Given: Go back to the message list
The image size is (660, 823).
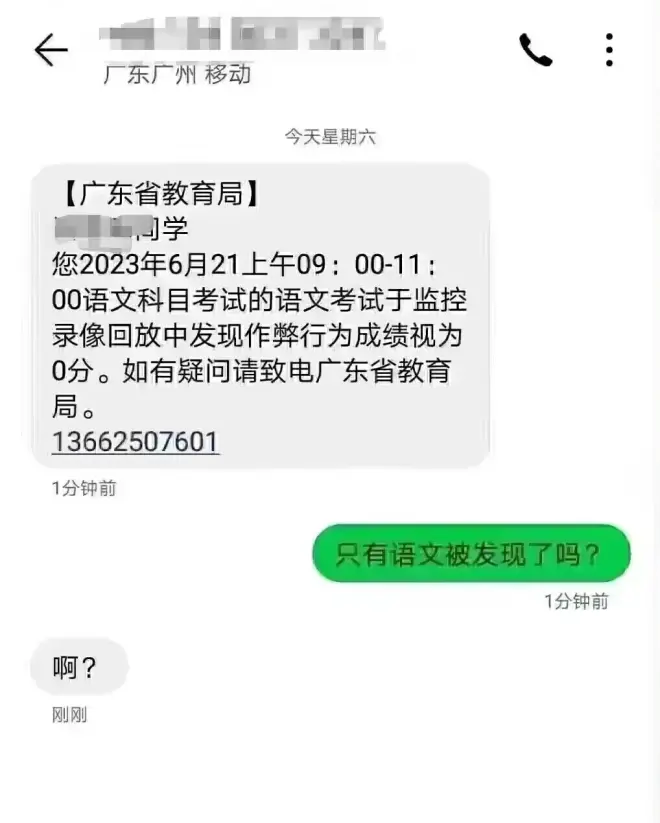Looking at the screenshot, I should pyautogui.click(x=51, y=50).
